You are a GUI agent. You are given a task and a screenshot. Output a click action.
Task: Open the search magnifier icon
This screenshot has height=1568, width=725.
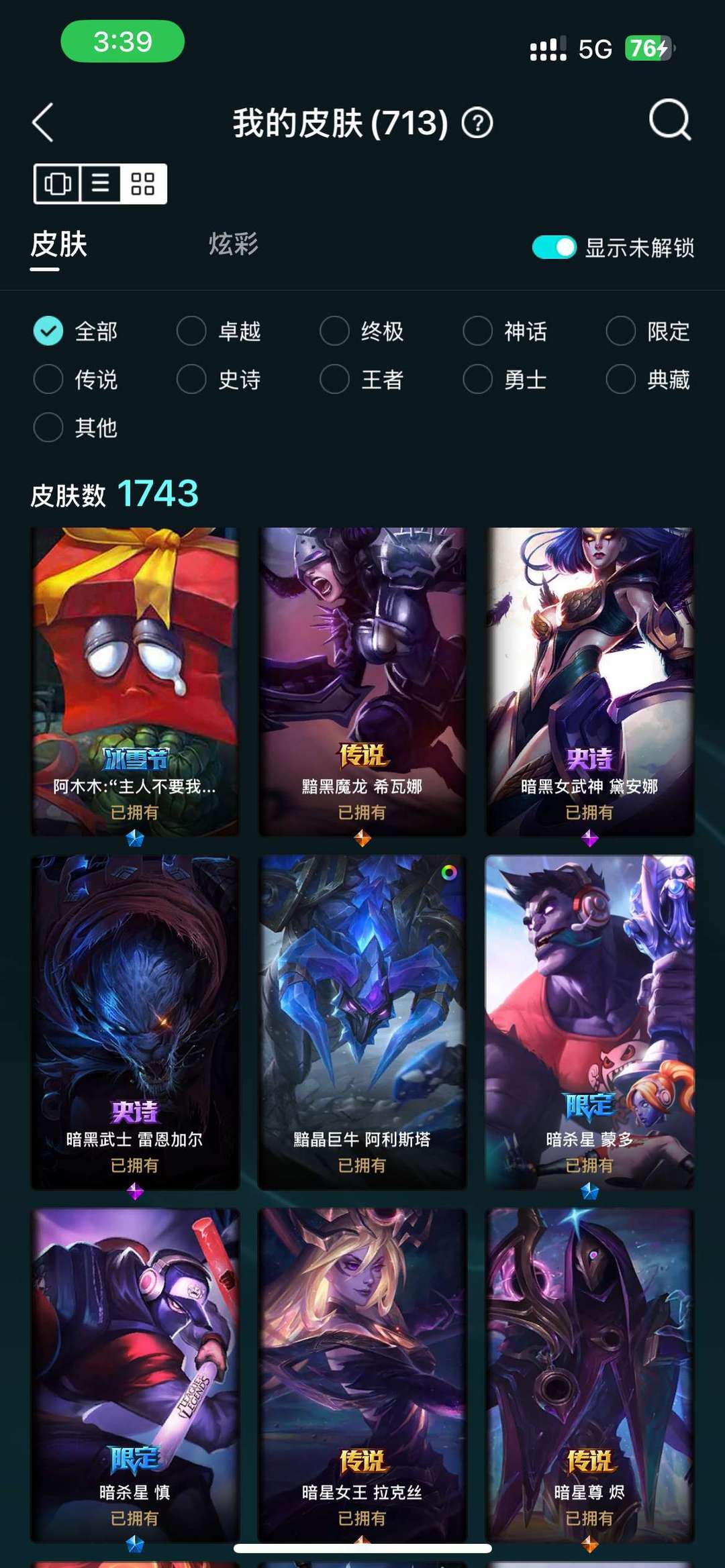pos(670,120)
